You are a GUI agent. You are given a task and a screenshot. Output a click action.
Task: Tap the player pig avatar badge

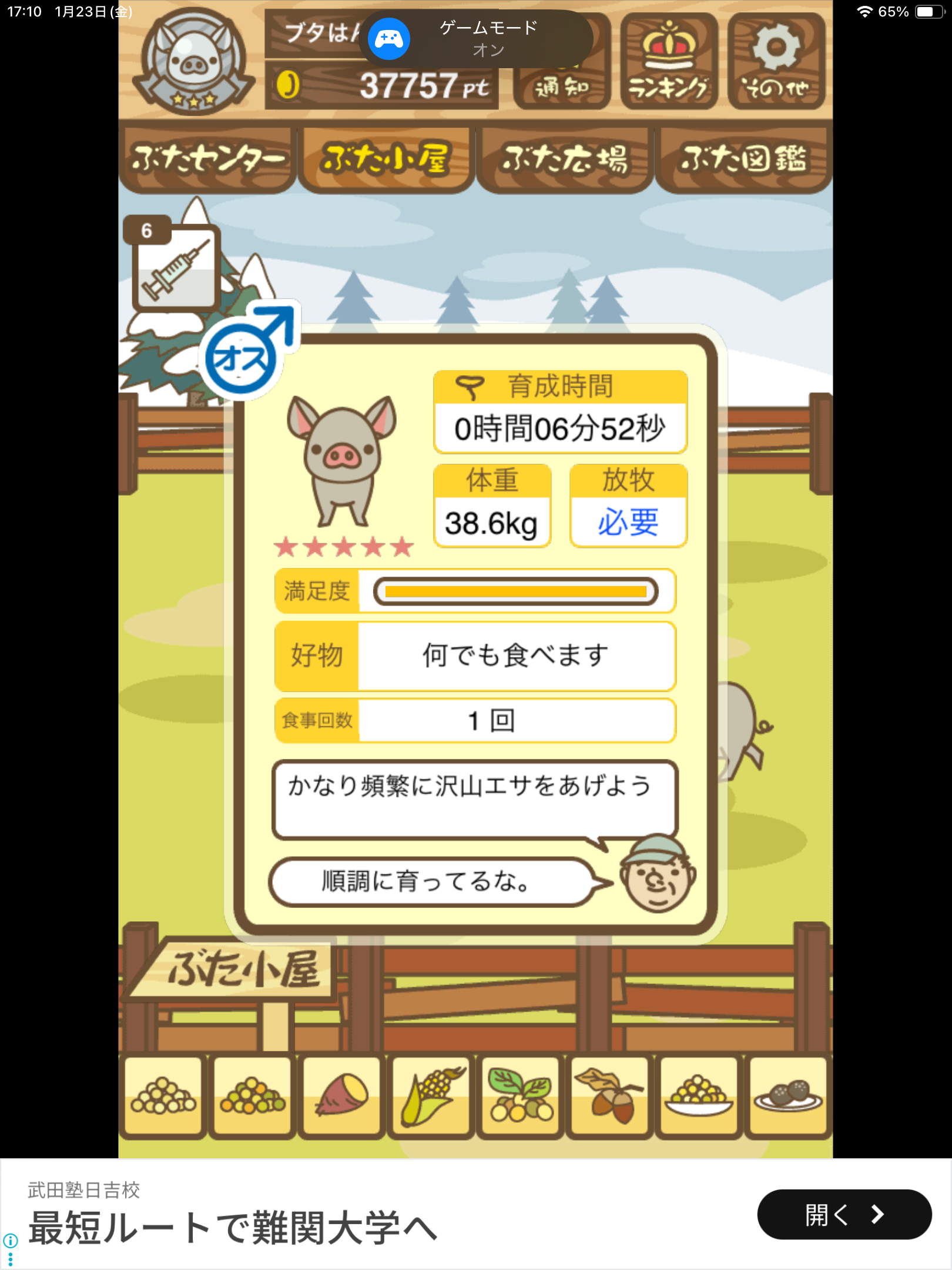(x=194, y=61)
